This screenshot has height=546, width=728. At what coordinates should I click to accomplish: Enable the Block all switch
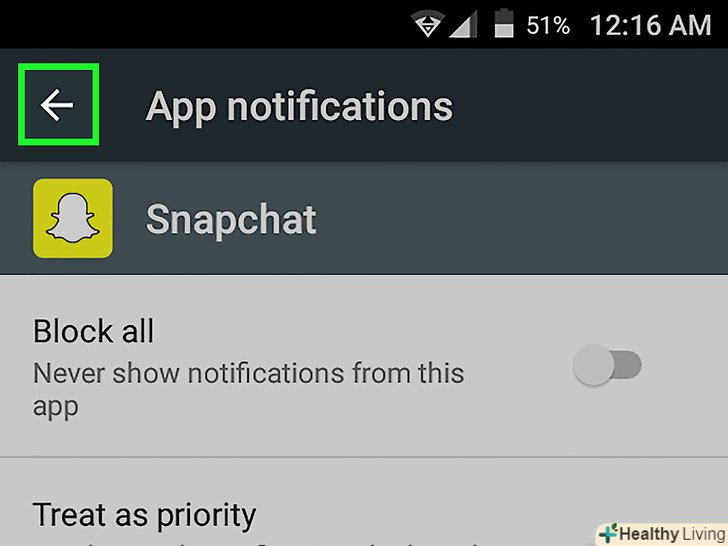coord(607,366)
